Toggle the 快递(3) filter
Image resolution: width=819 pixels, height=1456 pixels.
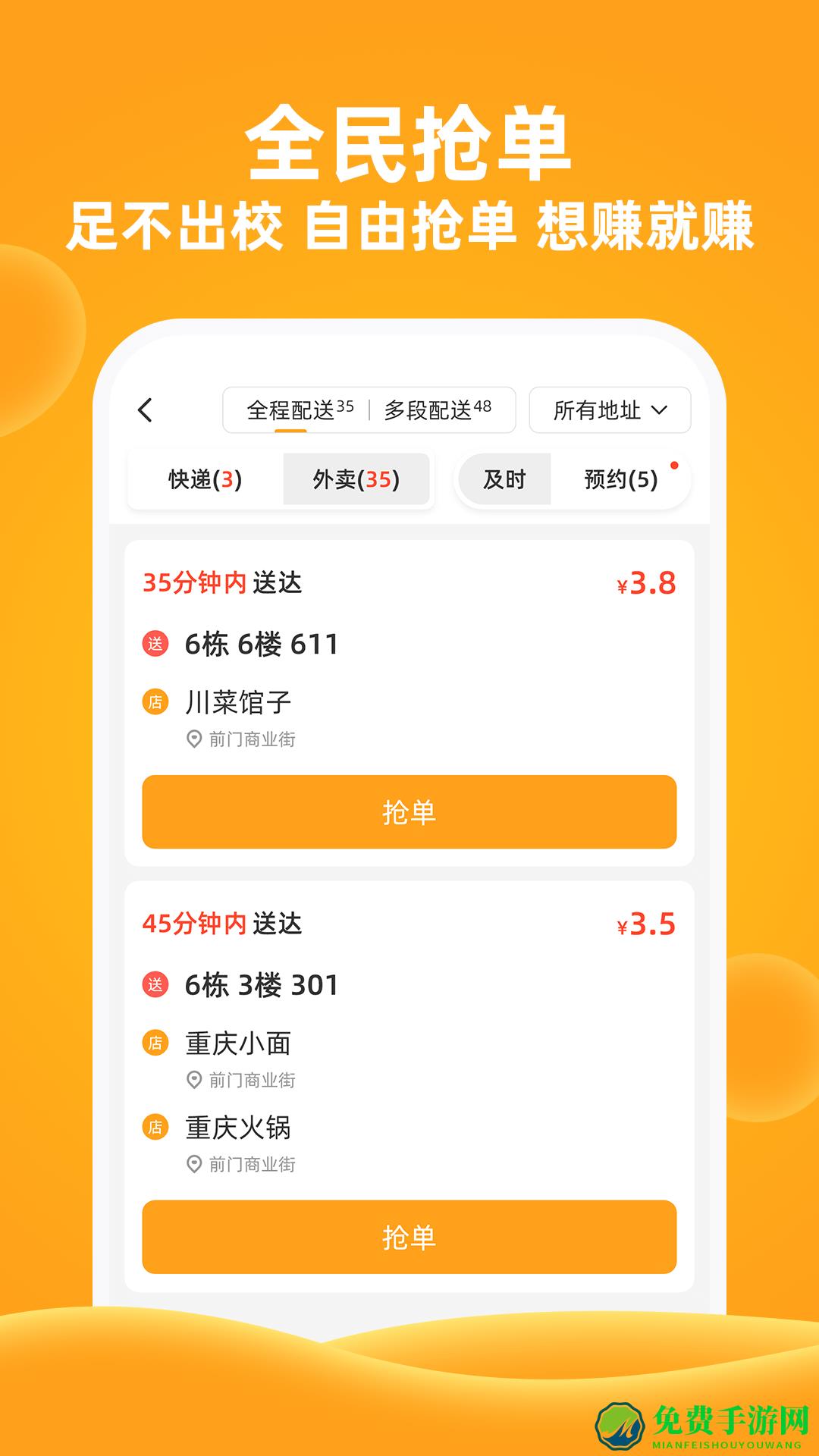(203, 479)
